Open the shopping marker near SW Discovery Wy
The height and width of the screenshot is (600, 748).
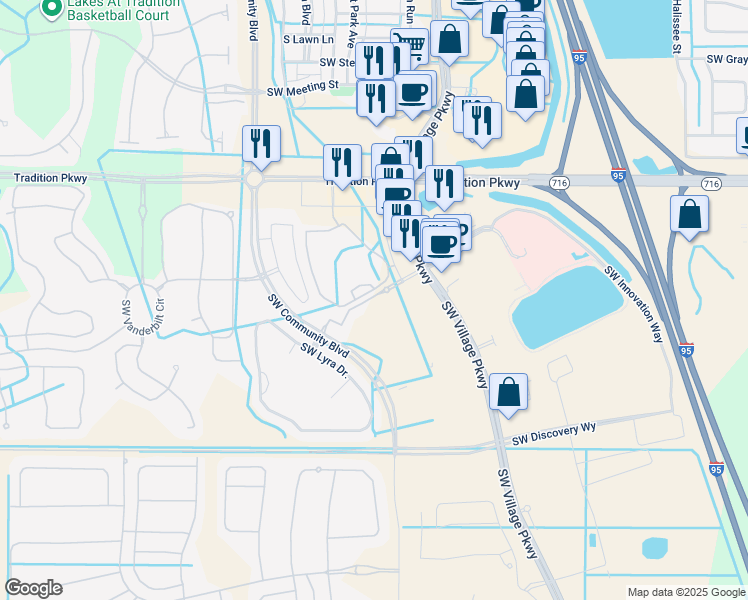pos(509,394)
